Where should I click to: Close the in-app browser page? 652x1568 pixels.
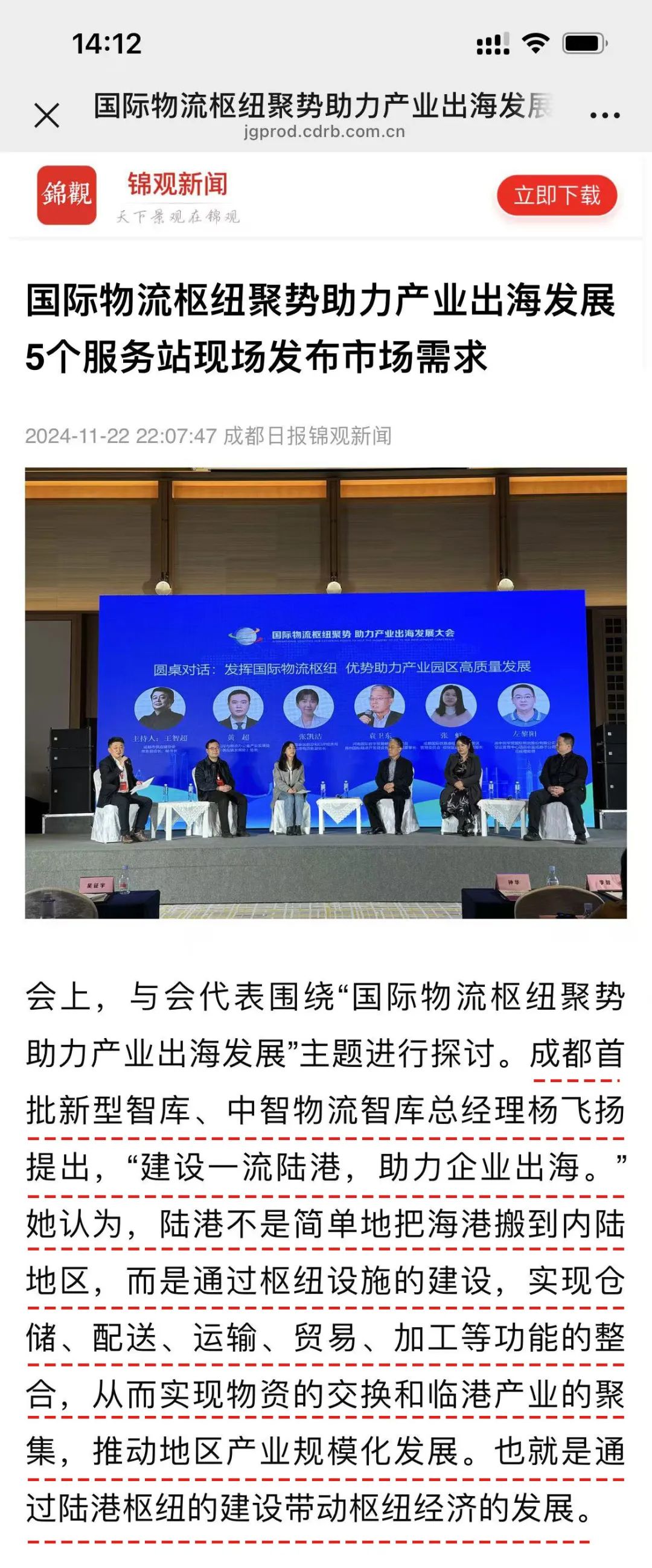point(47,115)
